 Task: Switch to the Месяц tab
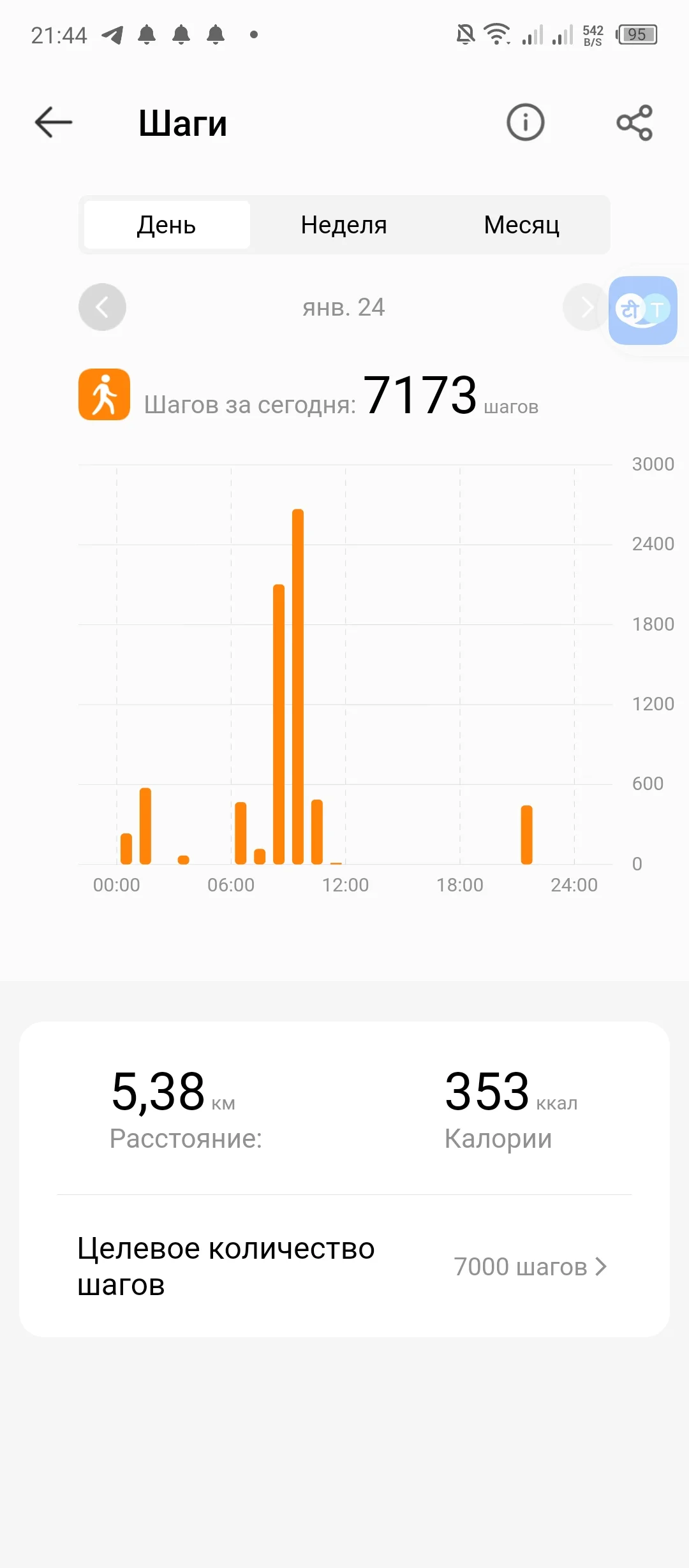tap(521, 225)
